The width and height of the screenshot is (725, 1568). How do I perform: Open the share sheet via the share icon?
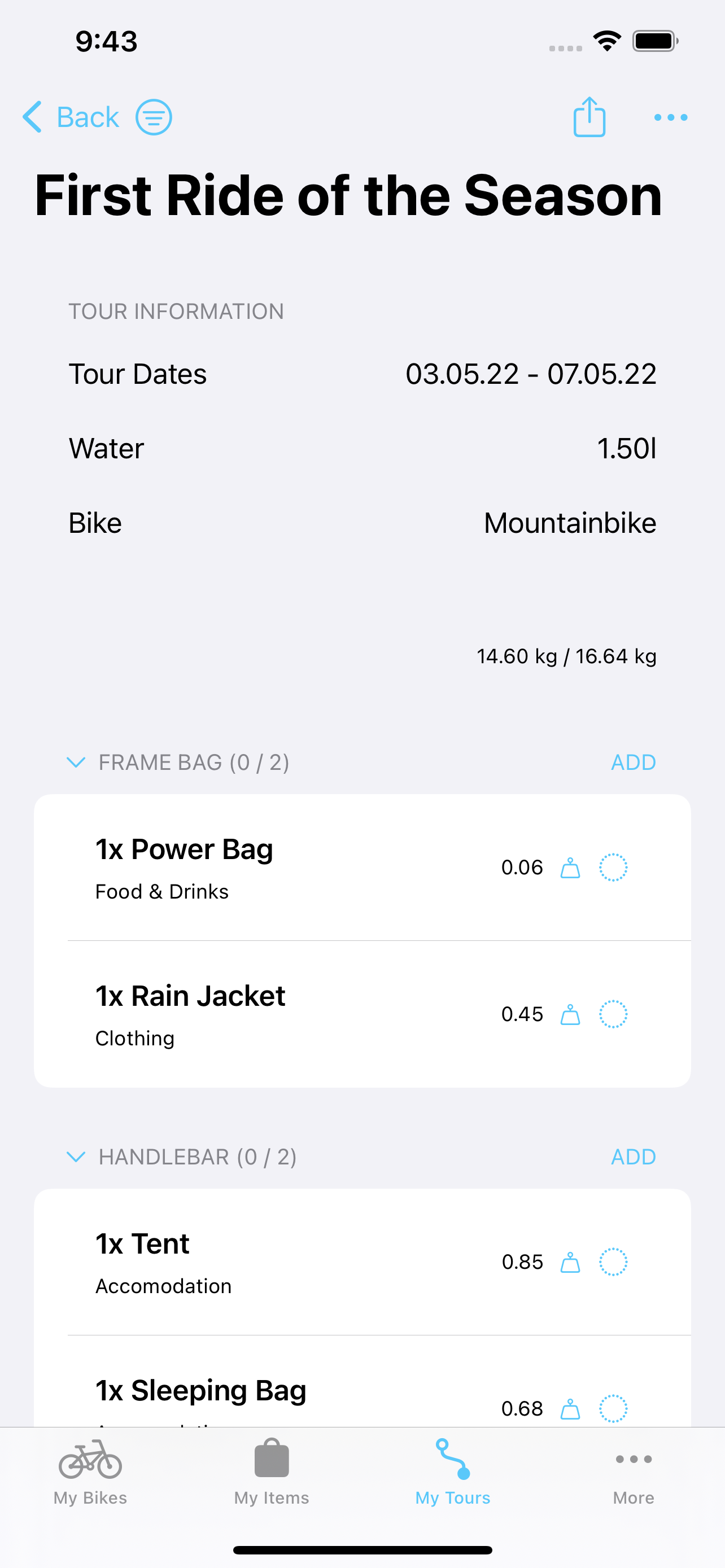[589, 117]
